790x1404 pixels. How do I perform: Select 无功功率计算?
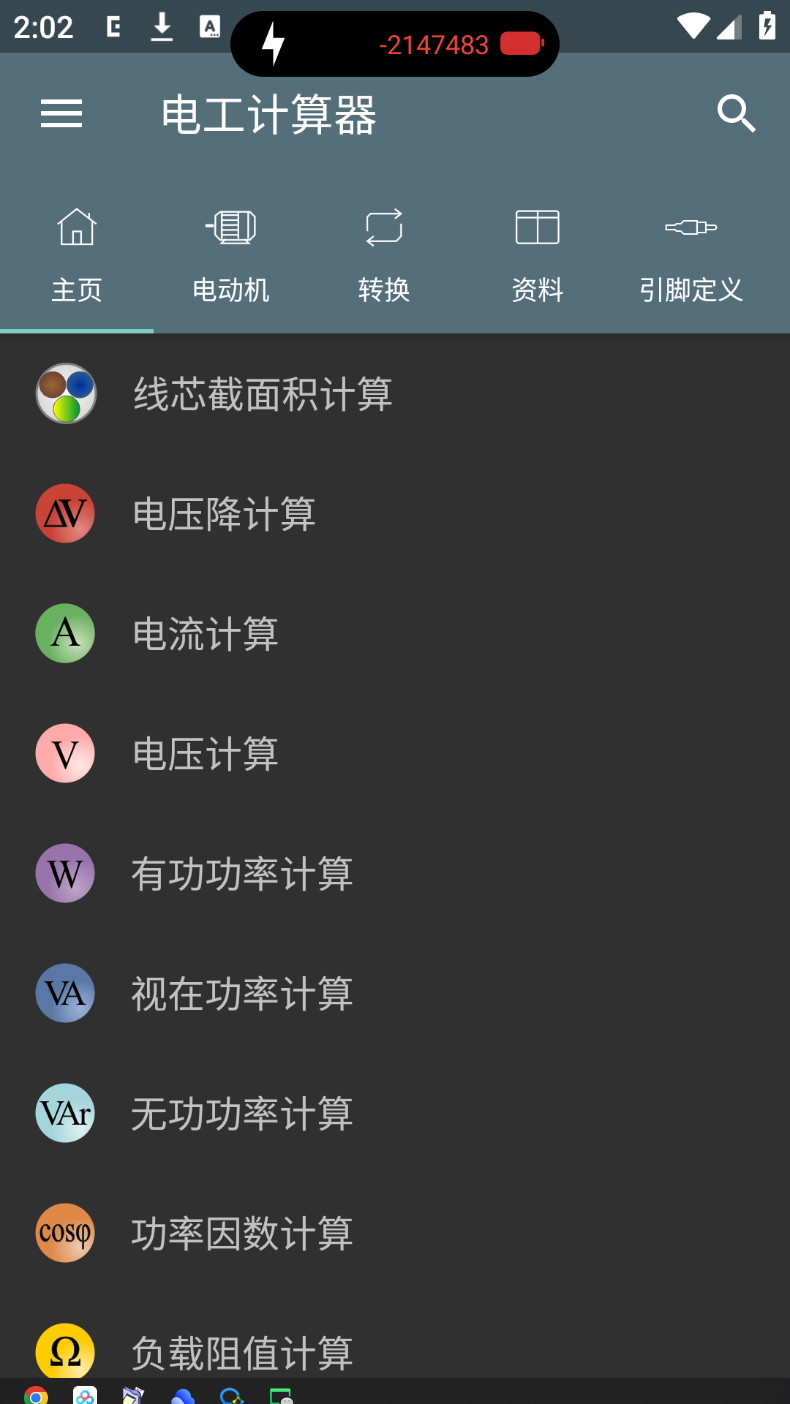tap(242, 1114)
